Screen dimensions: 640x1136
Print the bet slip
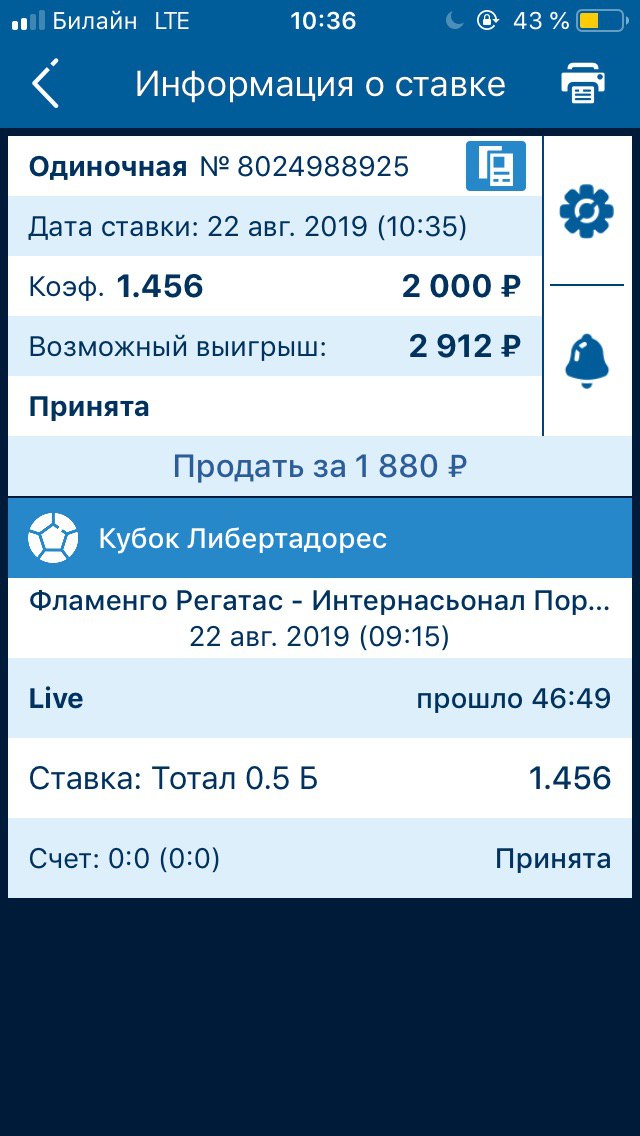click(583, 84)
